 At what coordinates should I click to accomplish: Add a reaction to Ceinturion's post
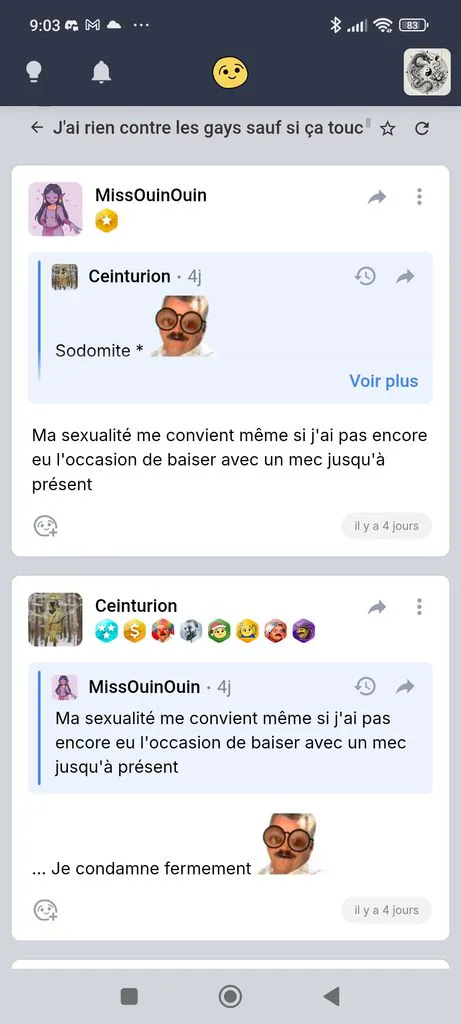46,910
